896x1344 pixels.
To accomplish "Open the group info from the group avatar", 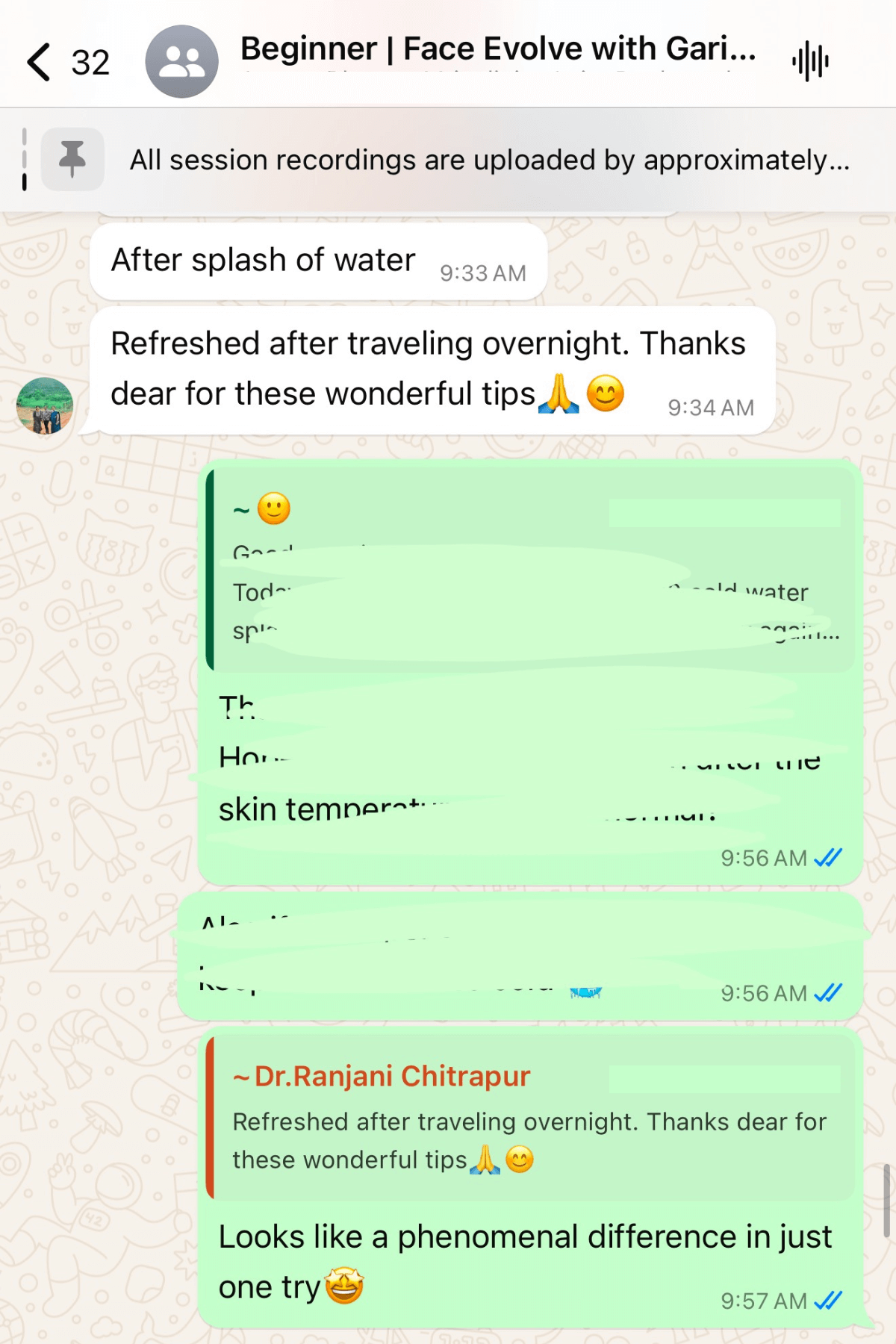I will [181, 62].
